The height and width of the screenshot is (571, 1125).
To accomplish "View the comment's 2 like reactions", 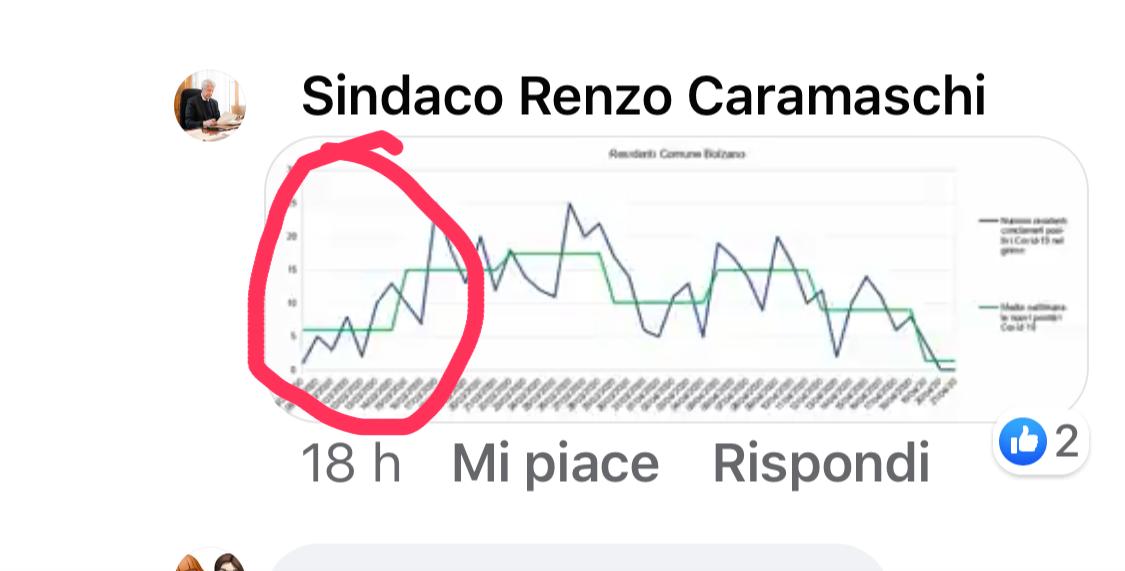I will click(1040, 442).
